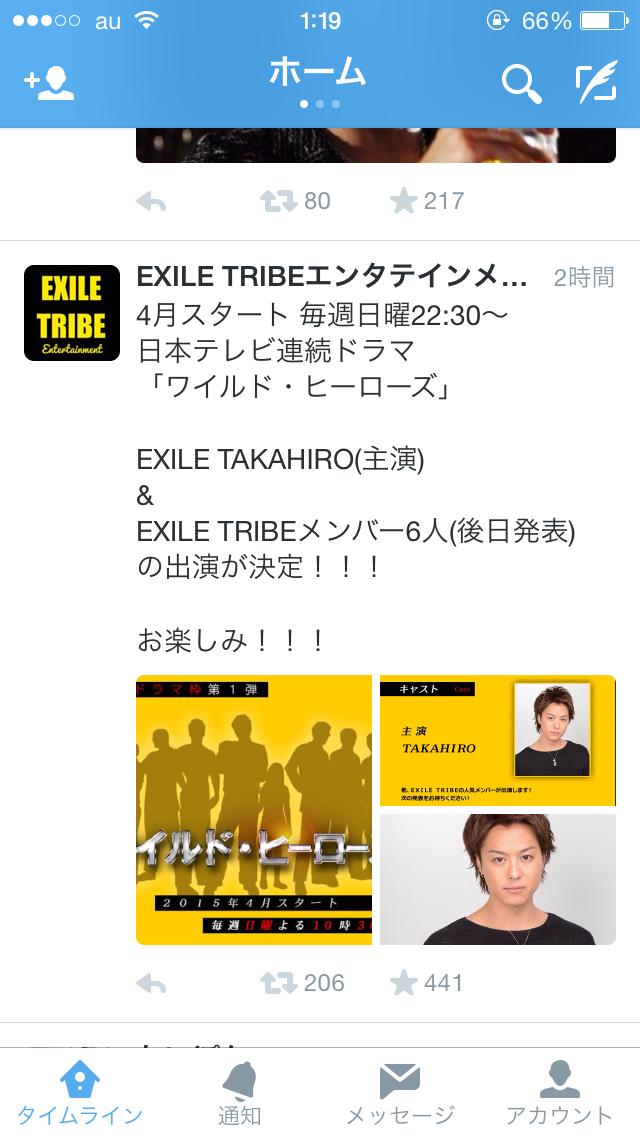The width and height of the screenshot is (640, 1136).
Task: Open the search magnifier
Action: pos(520,84)
